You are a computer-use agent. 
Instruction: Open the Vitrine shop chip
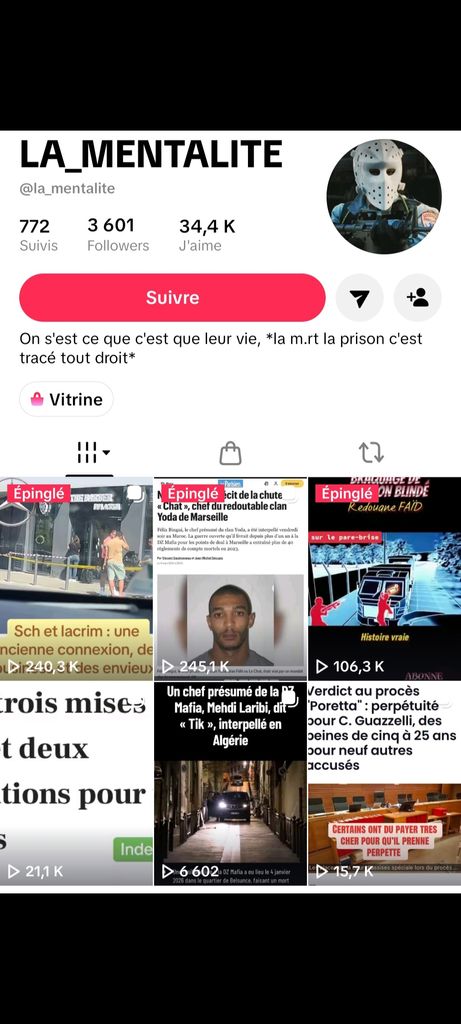pyautogui.click(x=67, y=399)
